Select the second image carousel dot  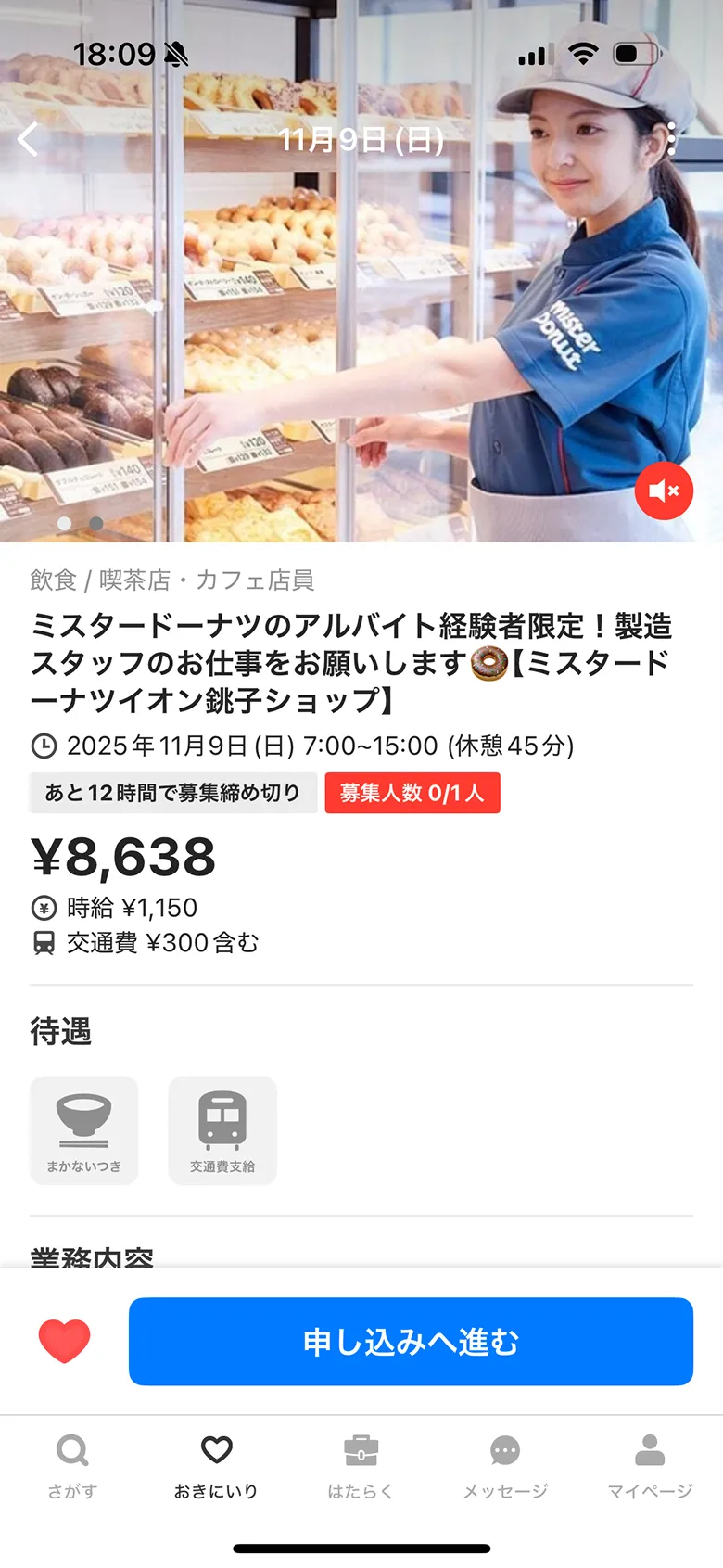[x=95, y=524]
